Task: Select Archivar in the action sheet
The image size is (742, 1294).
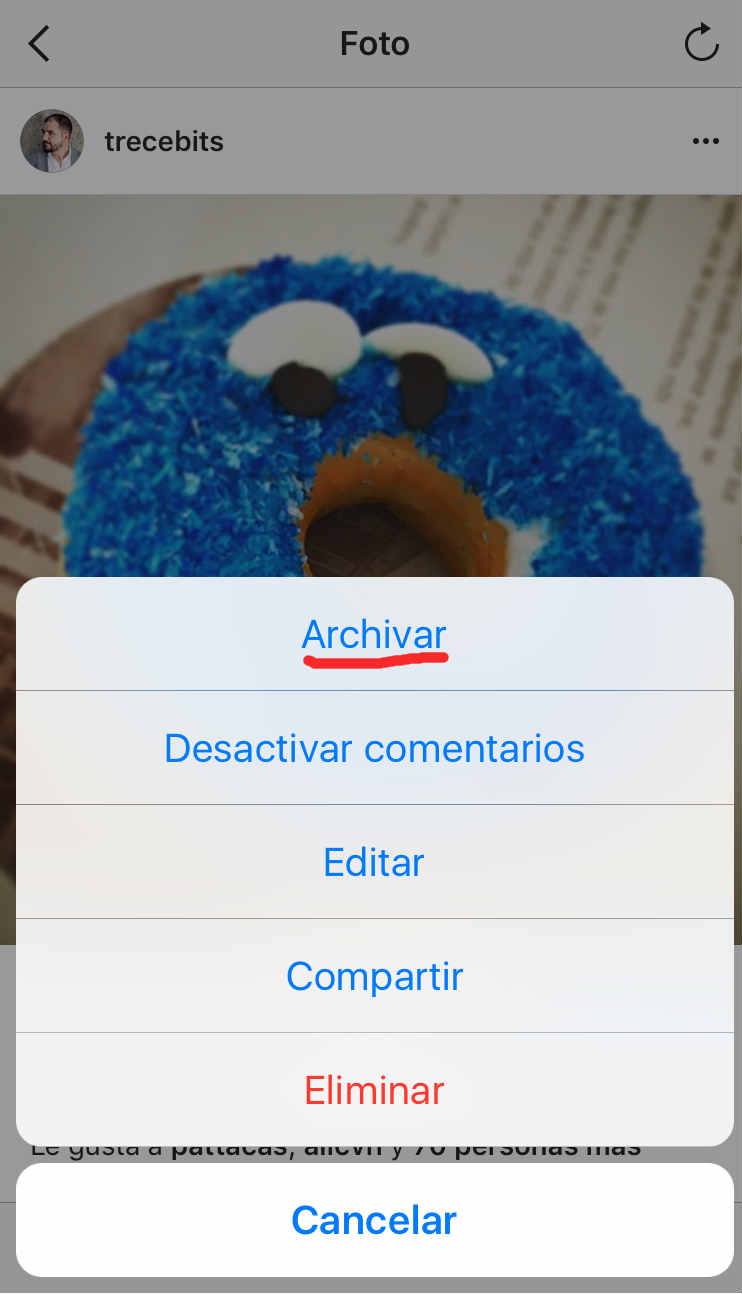Action: 374,634
